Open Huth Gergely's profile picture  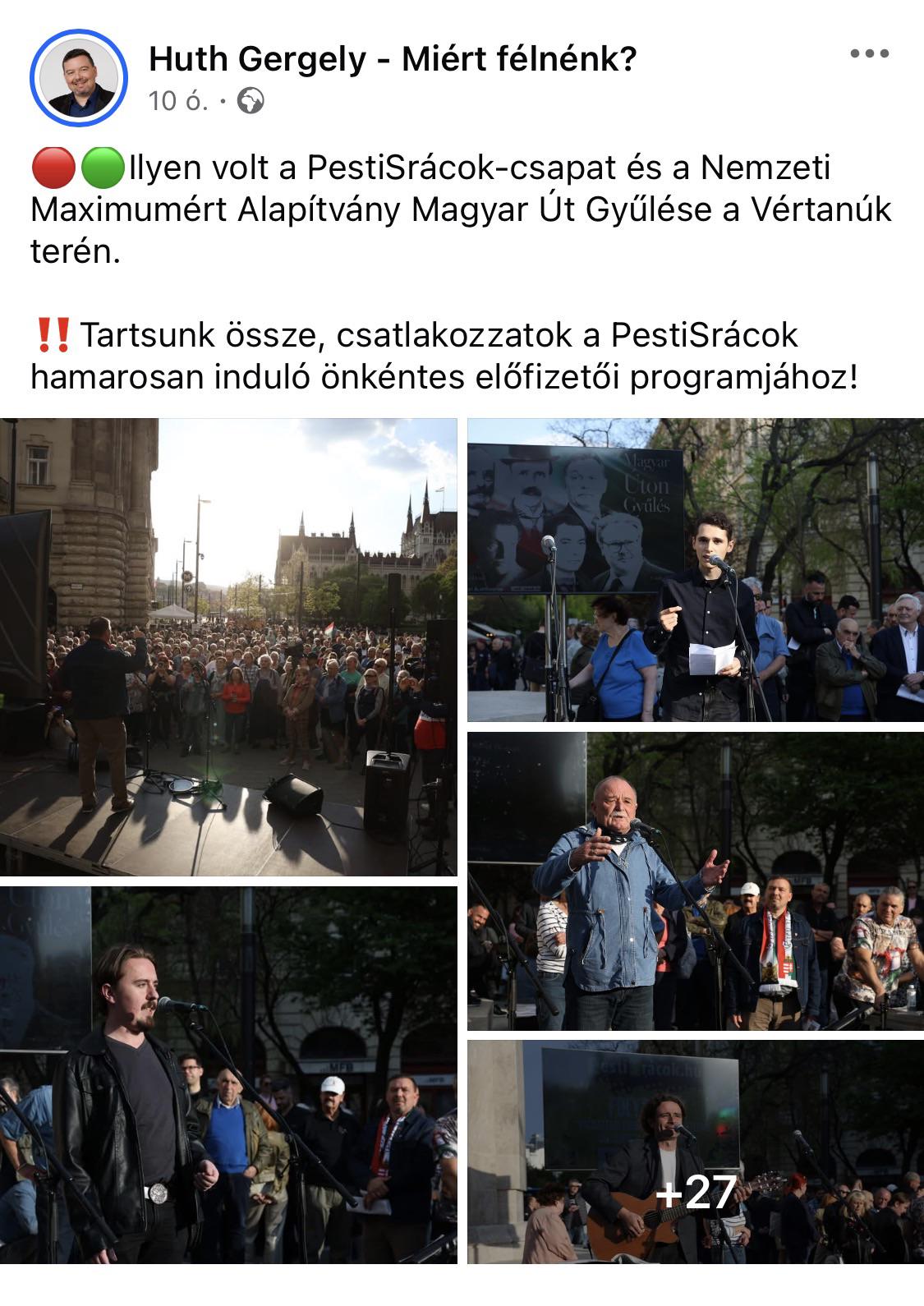pos(79,78)
